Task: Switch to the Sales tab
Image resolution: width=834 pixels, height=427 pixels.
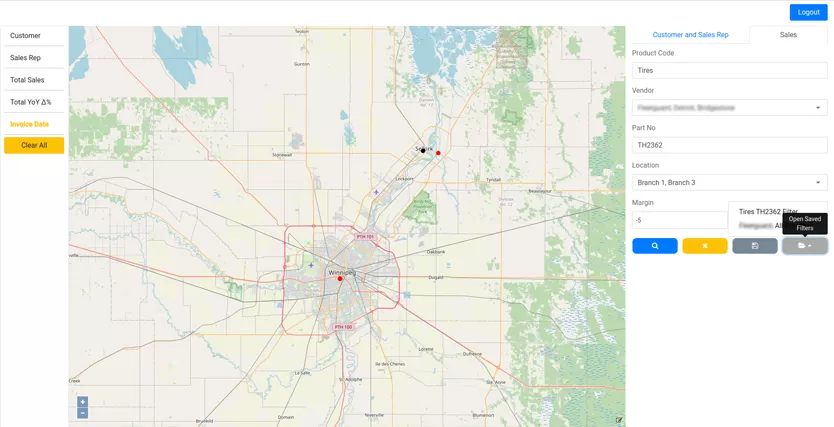Action: (x=788, y=35)
